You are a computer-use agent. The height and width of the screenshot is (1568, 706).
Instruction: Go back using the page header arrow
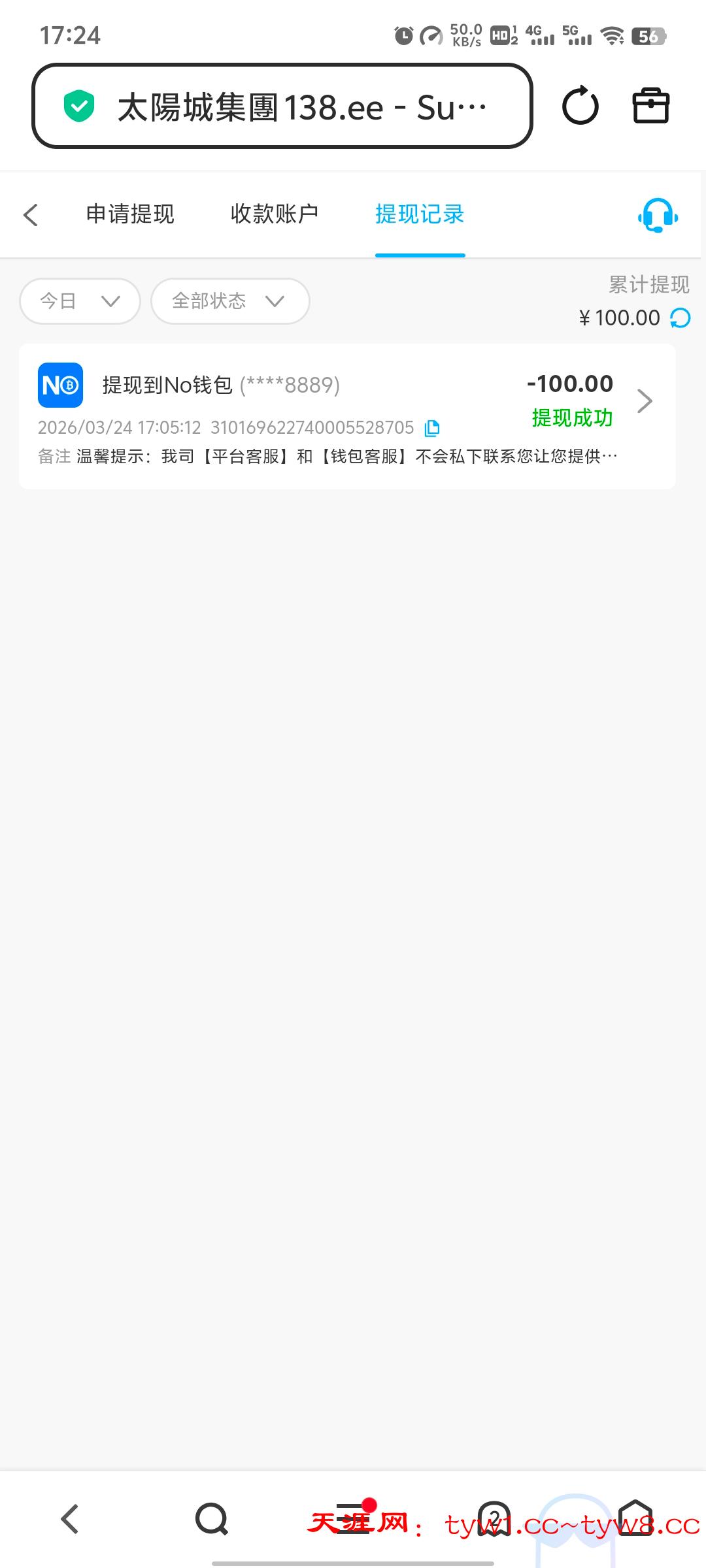[x=31, y=215]
